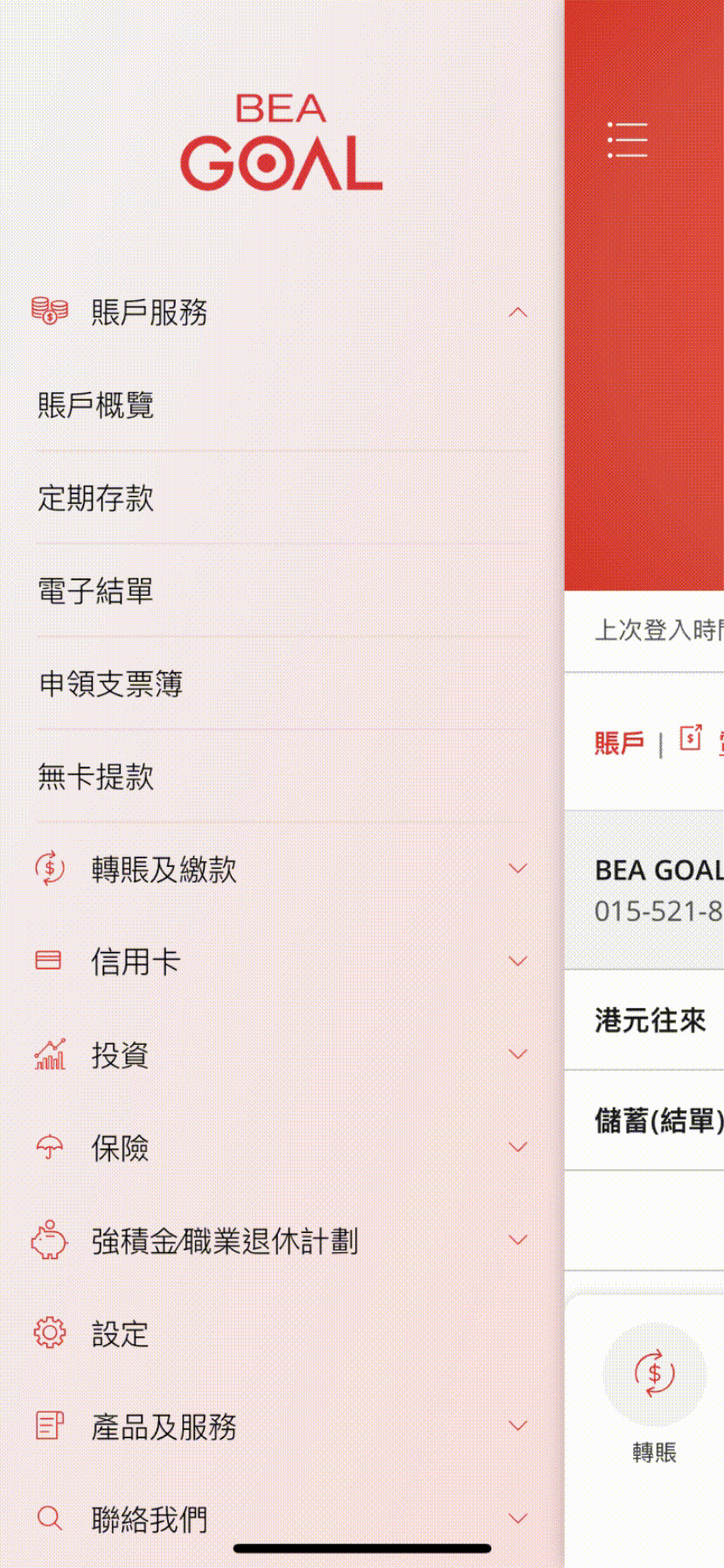Image resolution: width=724 pixels, height=1568 pixels.
Task: Select 電子結單
Action: [x=96, y=591]
